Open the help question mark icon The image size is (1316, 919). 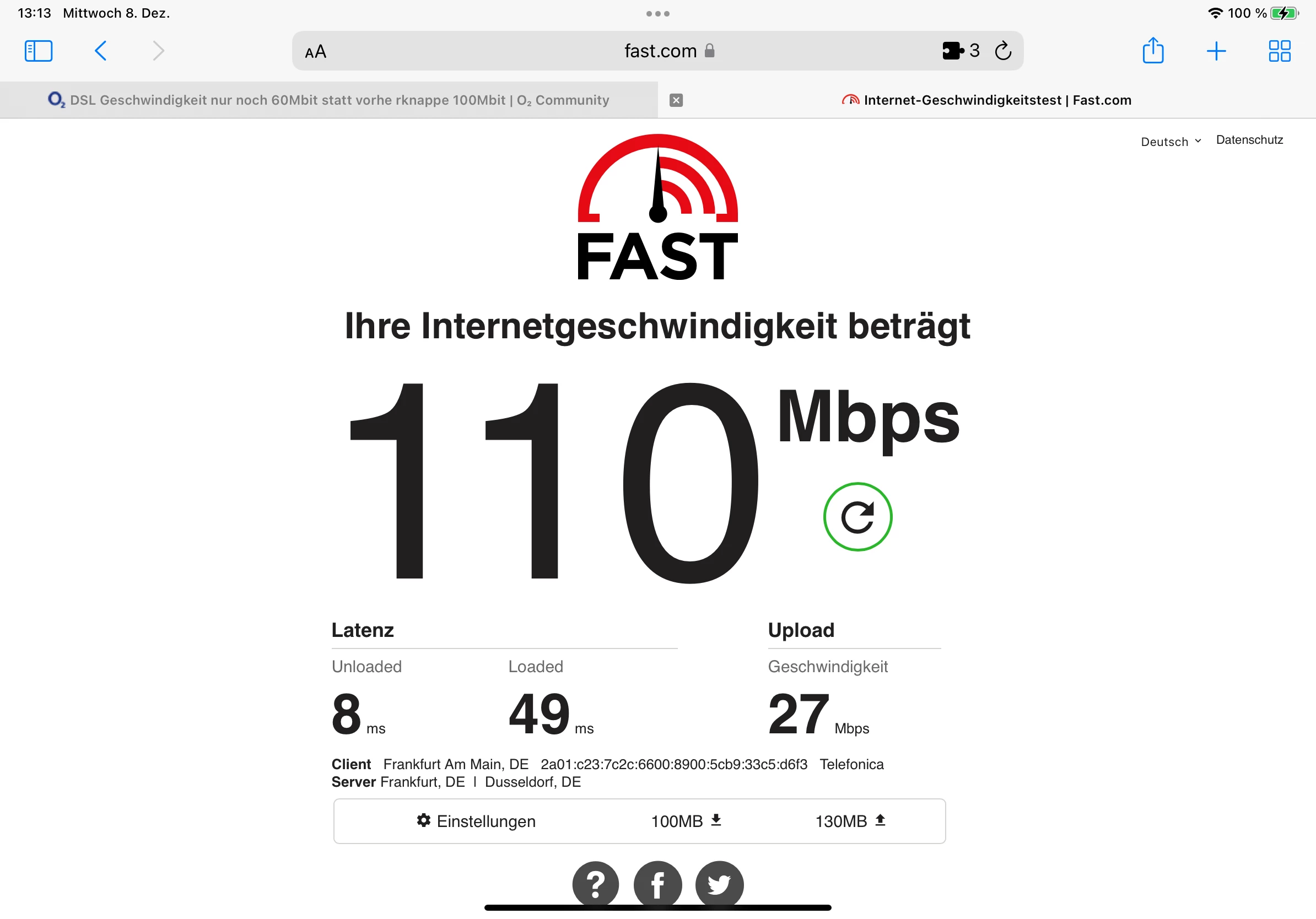click(596, 885)
